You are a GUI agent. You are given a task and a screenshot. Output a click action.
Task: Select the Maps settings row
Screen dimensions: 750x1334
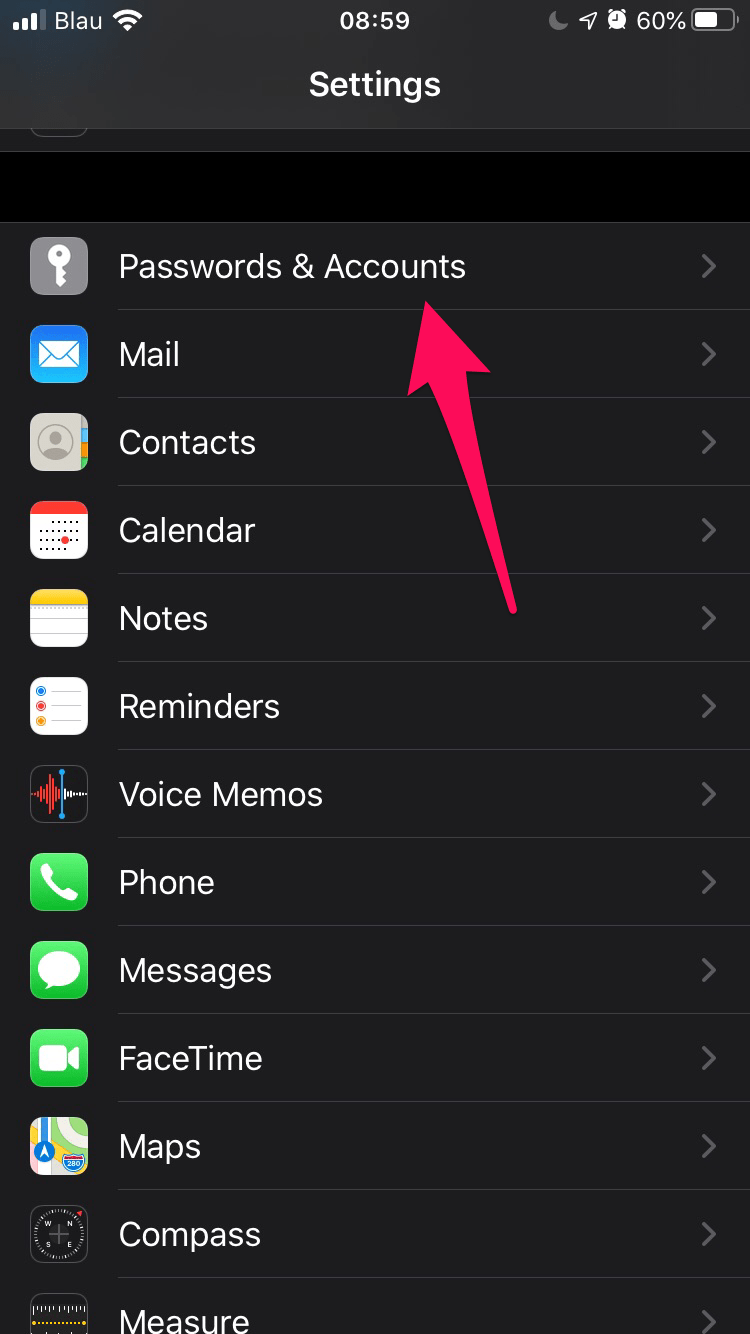pos(160,1146)
